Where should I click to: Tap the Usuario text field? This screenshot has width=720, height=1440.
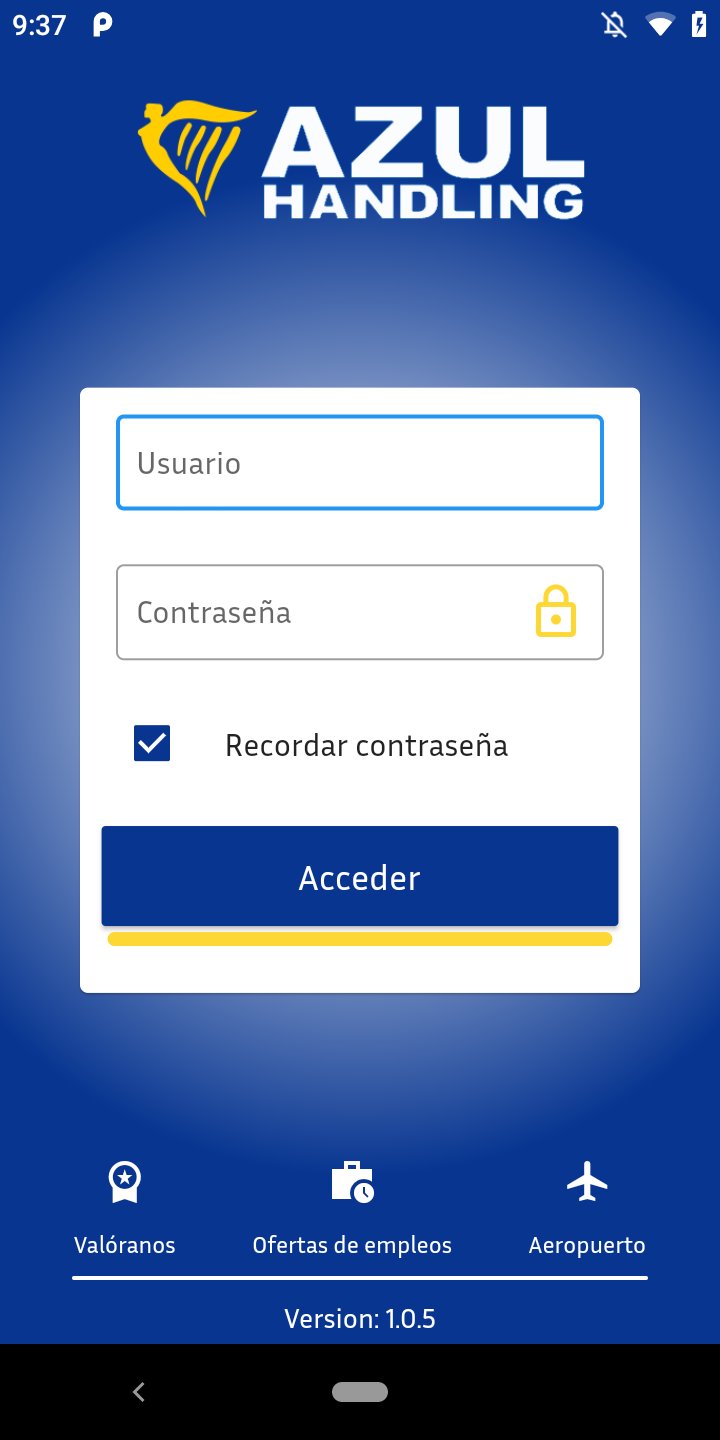[360, 463]
